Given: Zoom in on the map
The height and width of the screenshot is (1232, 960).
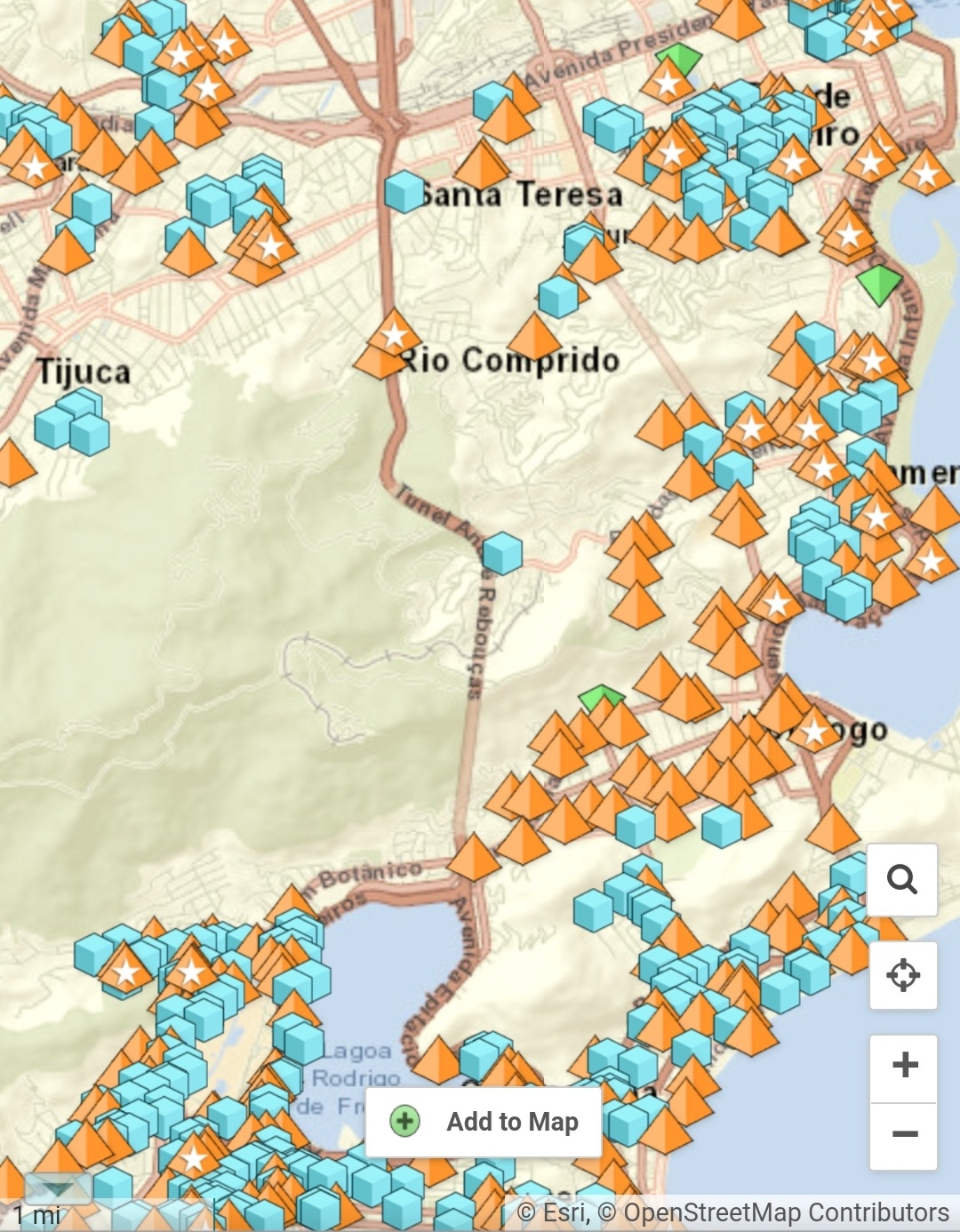Looking at the screenshot, I should point(904,1065).
